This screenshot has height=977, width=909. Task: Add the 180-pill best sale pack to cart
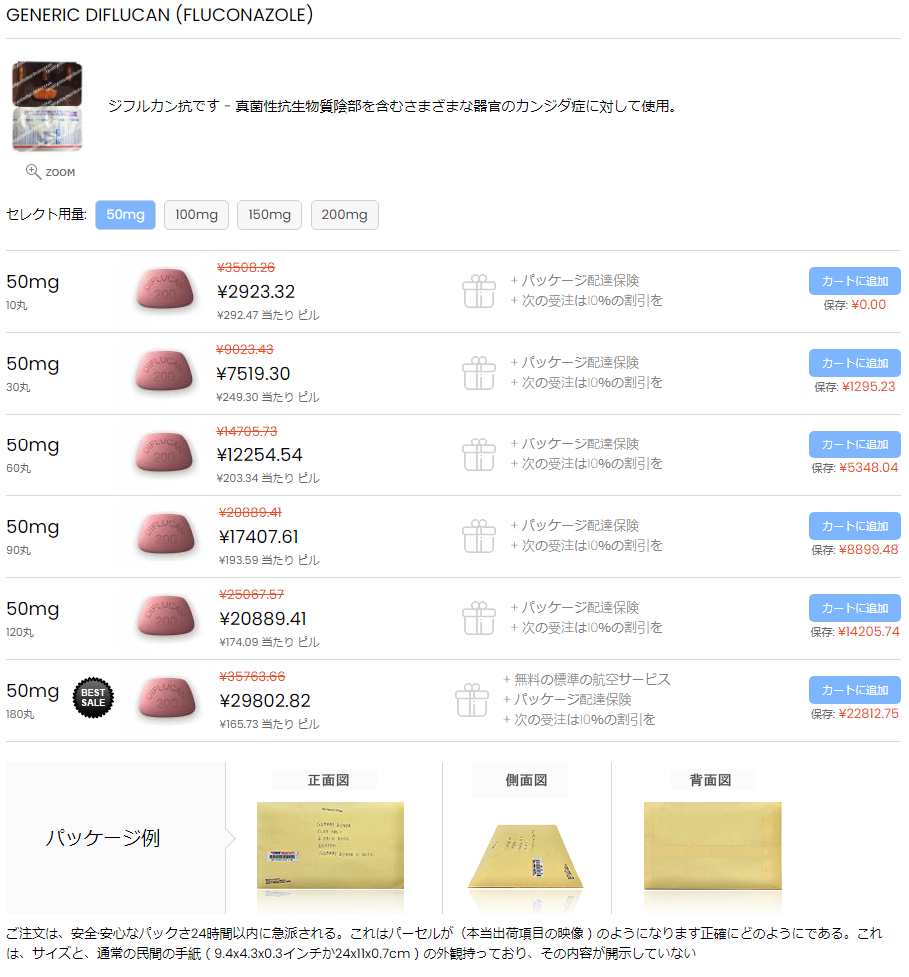(x=854, y=690)
